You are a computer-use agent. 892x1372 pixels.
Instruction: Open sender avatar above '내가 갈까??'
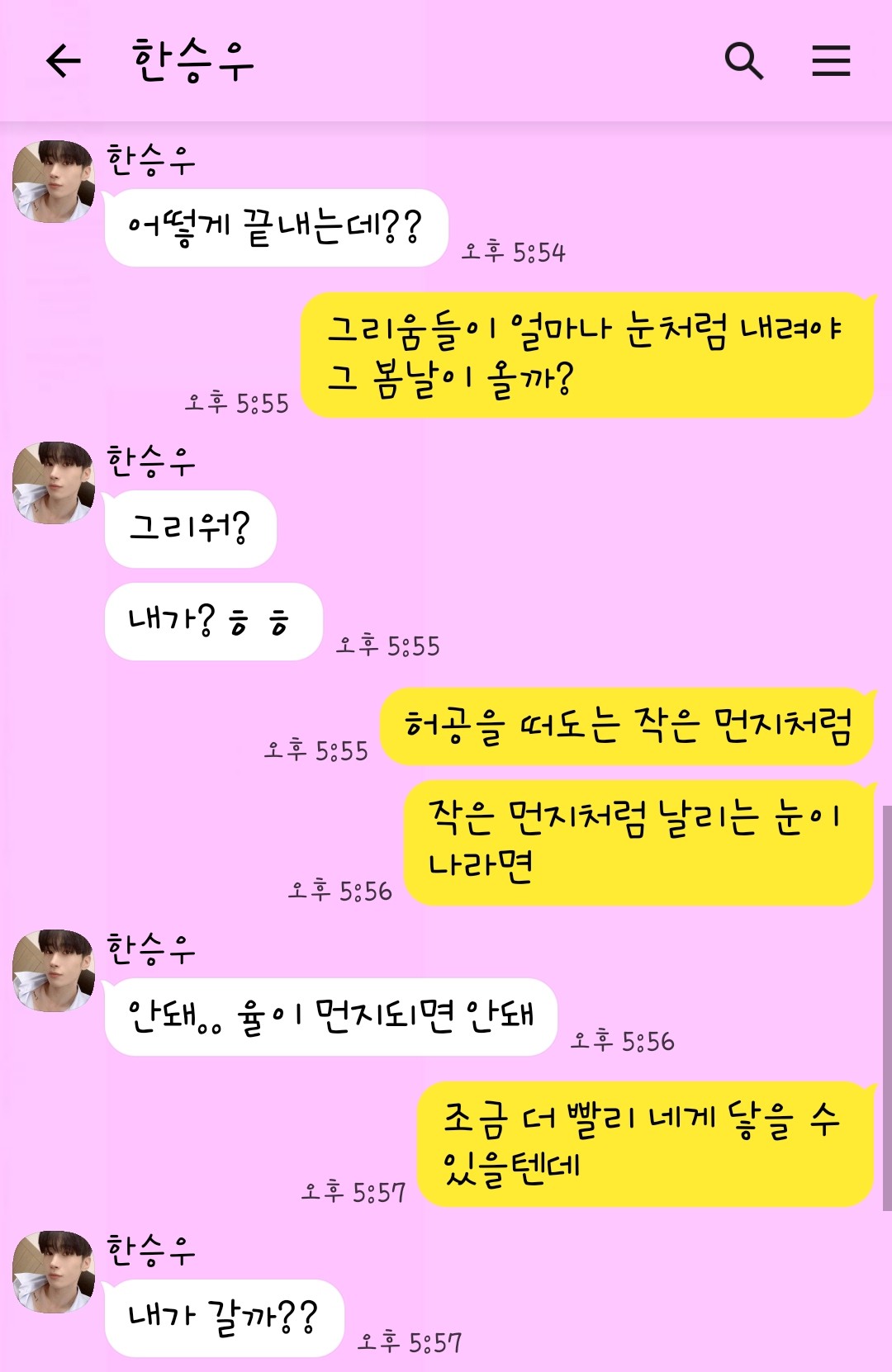point(54,1272)
